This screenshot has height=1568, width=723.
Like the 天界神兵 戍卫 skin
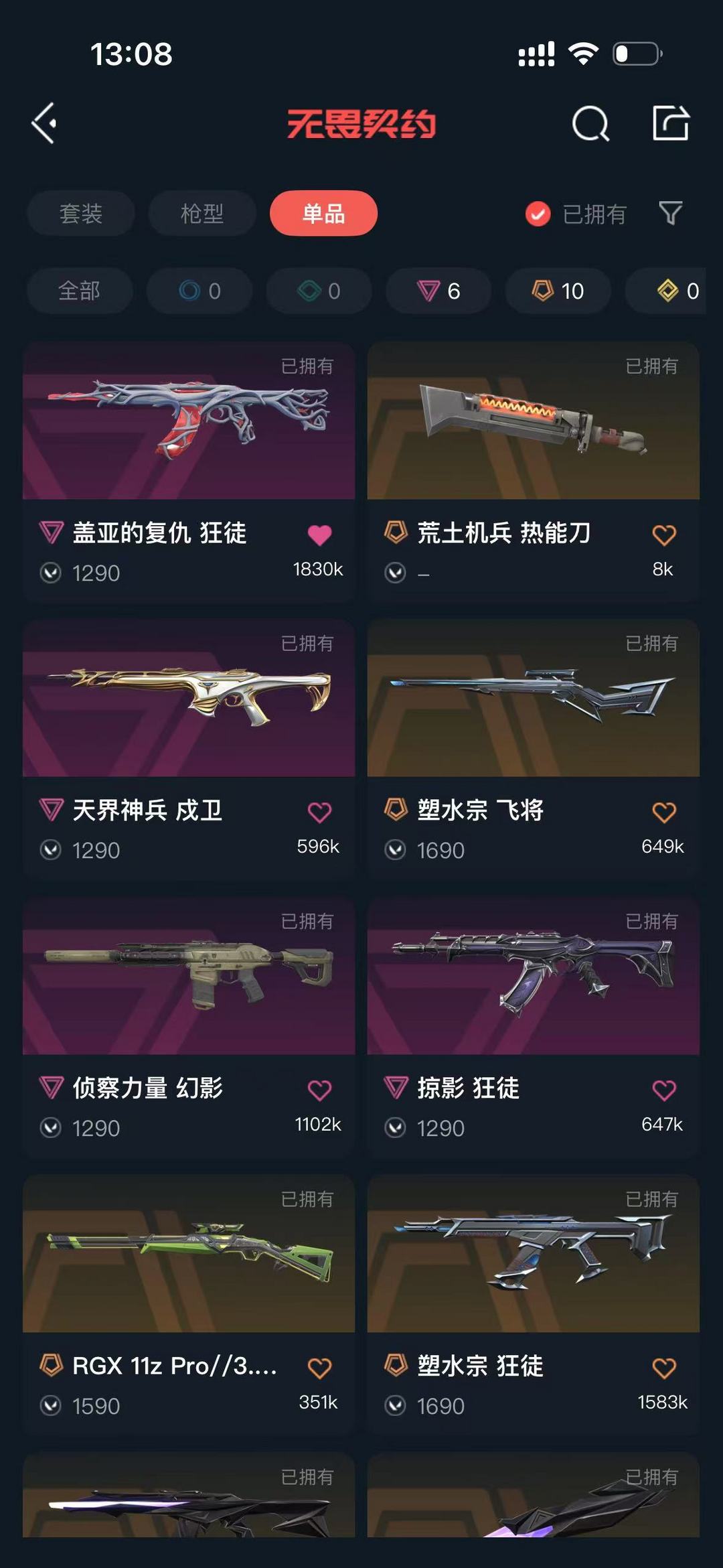[x=319, y=812]
